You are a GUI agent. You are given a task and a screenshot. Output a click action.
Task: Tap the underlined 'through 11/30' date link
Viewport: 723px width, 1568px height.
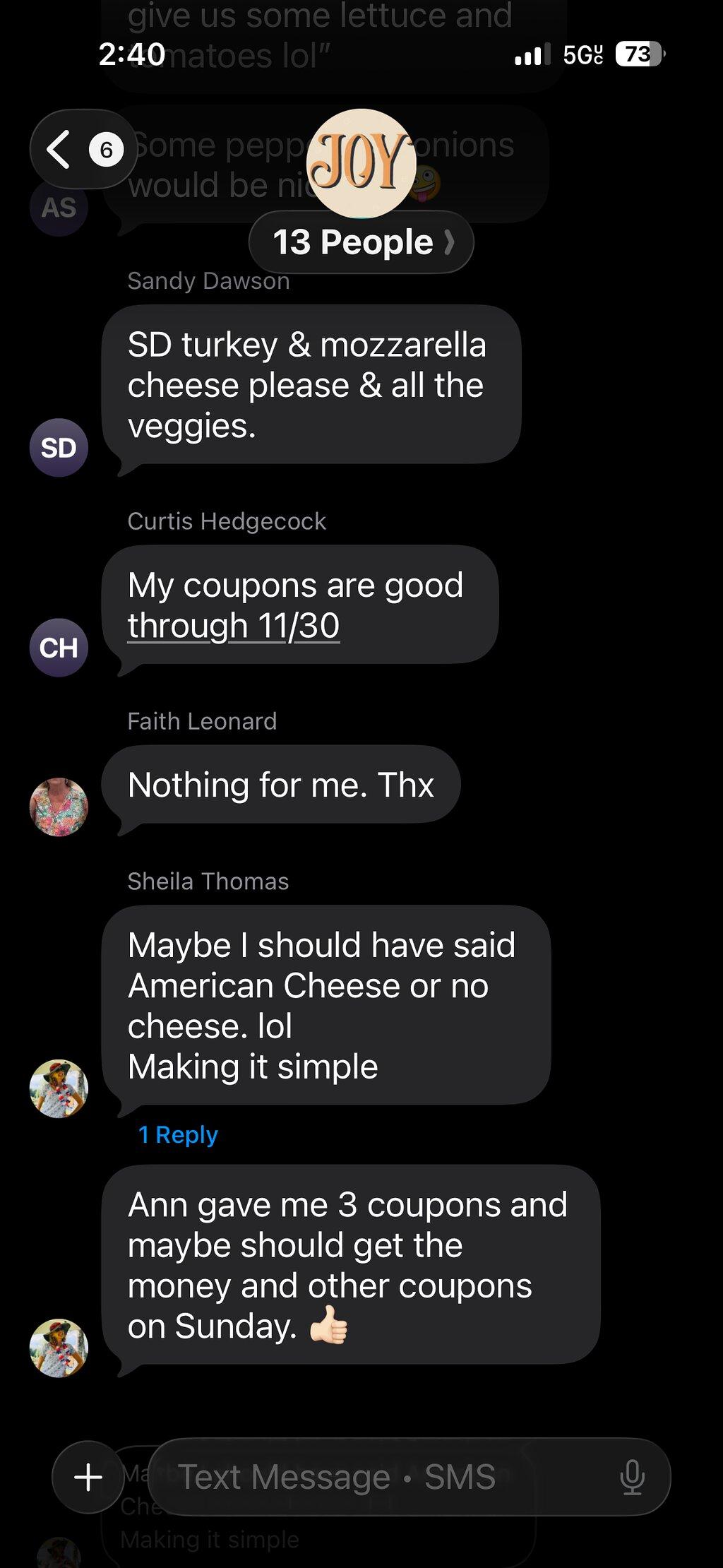pos(234,626)
